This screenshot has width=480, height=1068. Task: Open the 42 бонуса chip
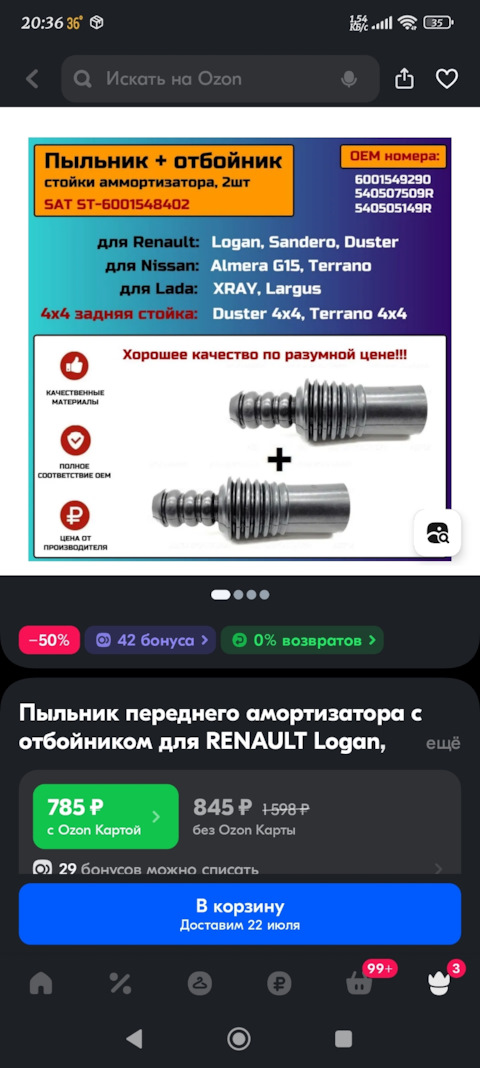point(150,640)
